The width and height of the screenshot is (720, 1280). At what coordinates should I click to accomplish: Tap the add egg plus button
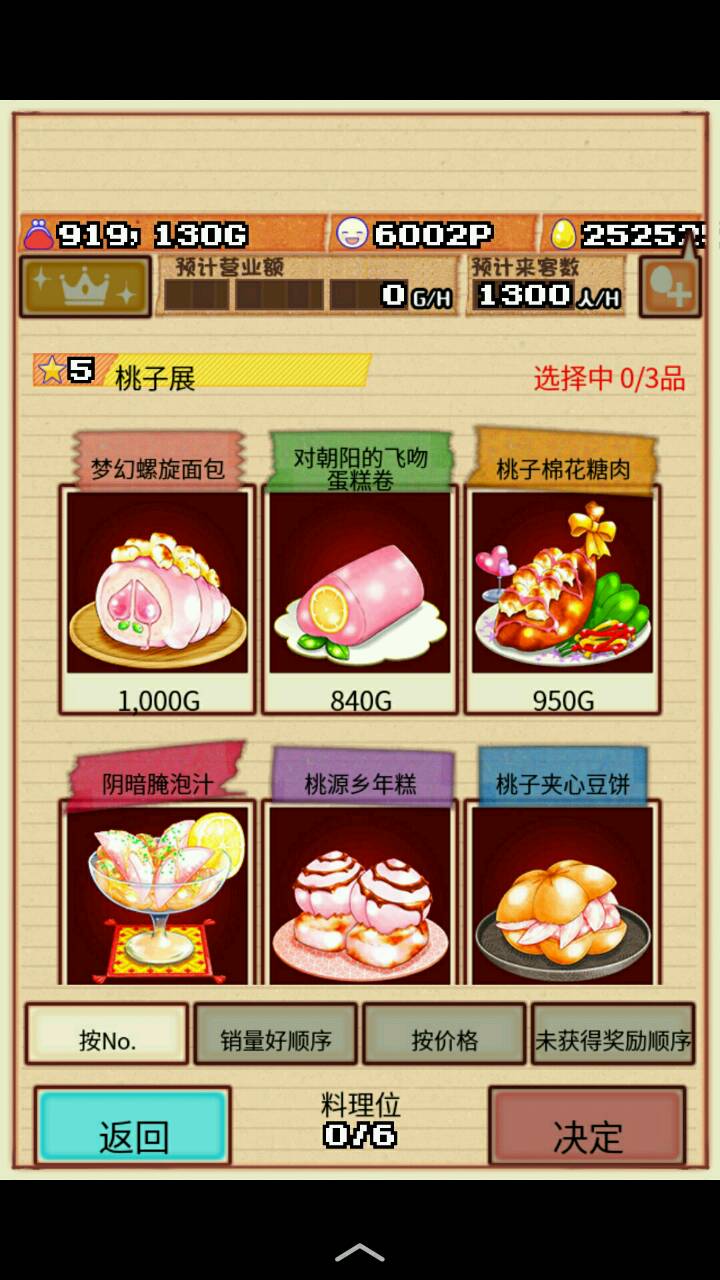669,289
